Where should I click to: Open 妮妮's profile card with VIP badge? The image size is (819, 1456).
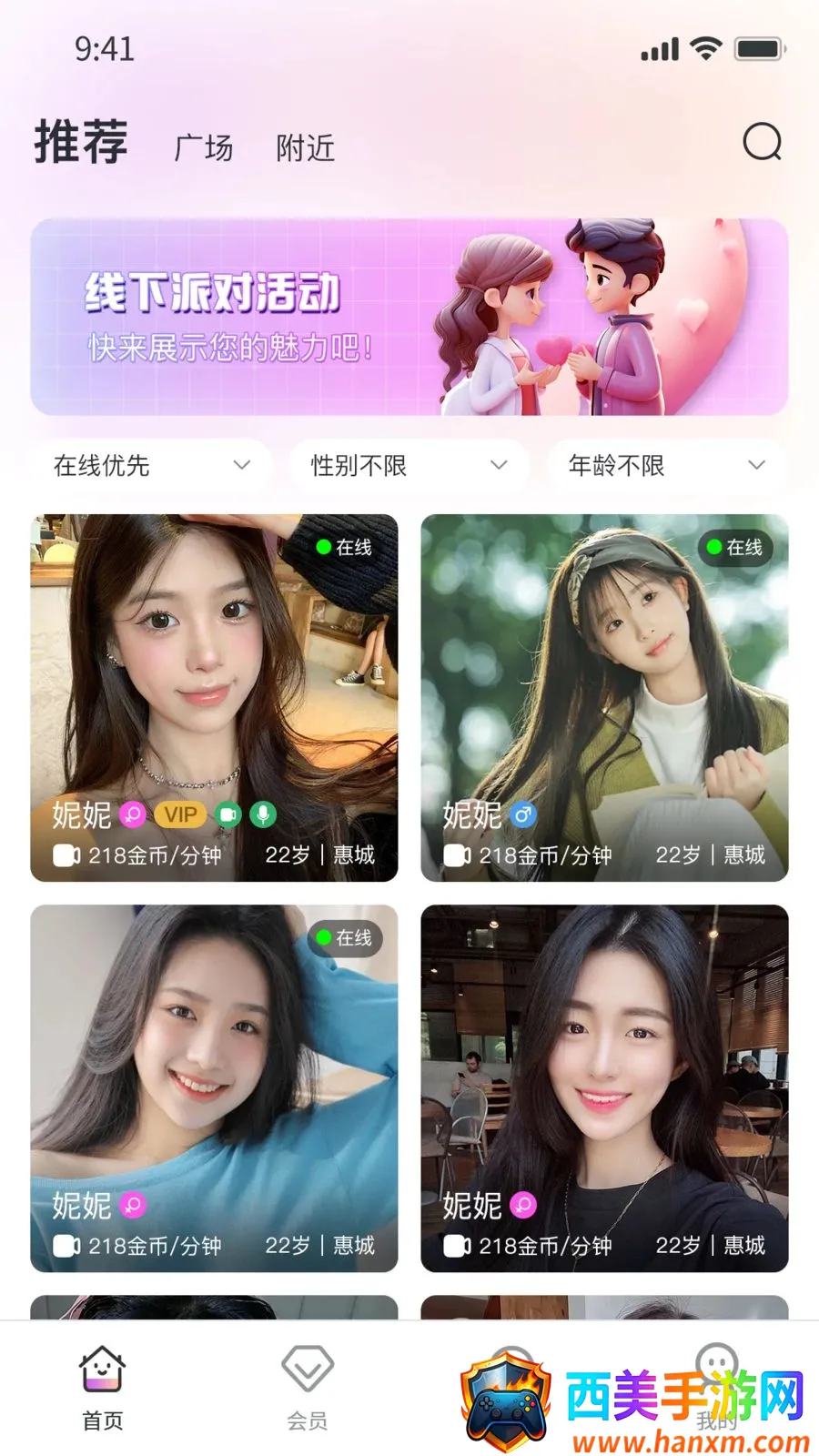coord(214,698)
